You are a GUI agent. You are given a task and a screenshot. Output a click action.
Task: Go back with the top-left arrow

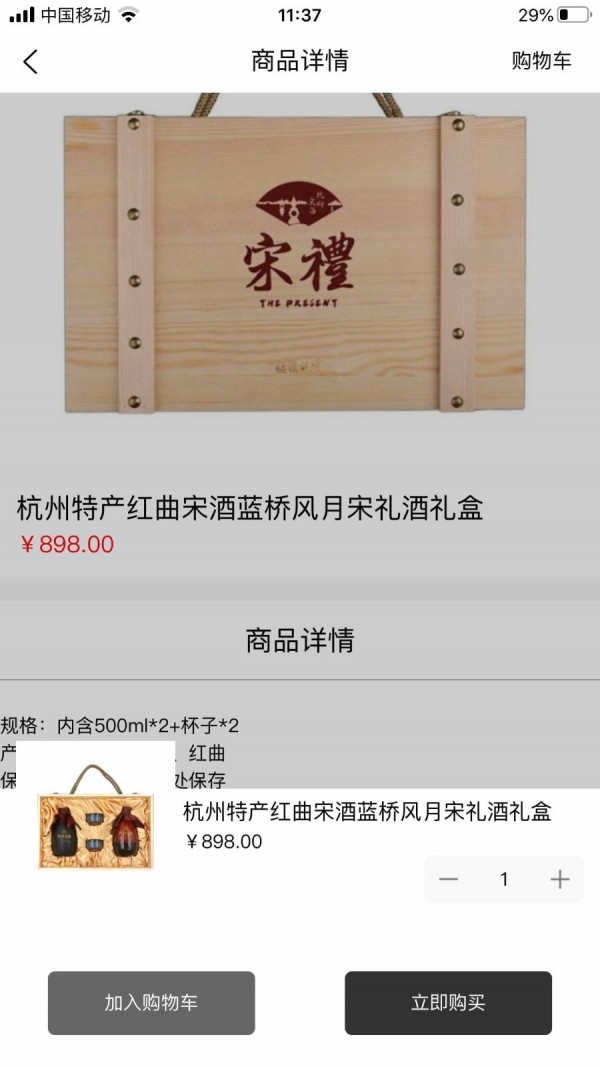(x=30, y=61)
